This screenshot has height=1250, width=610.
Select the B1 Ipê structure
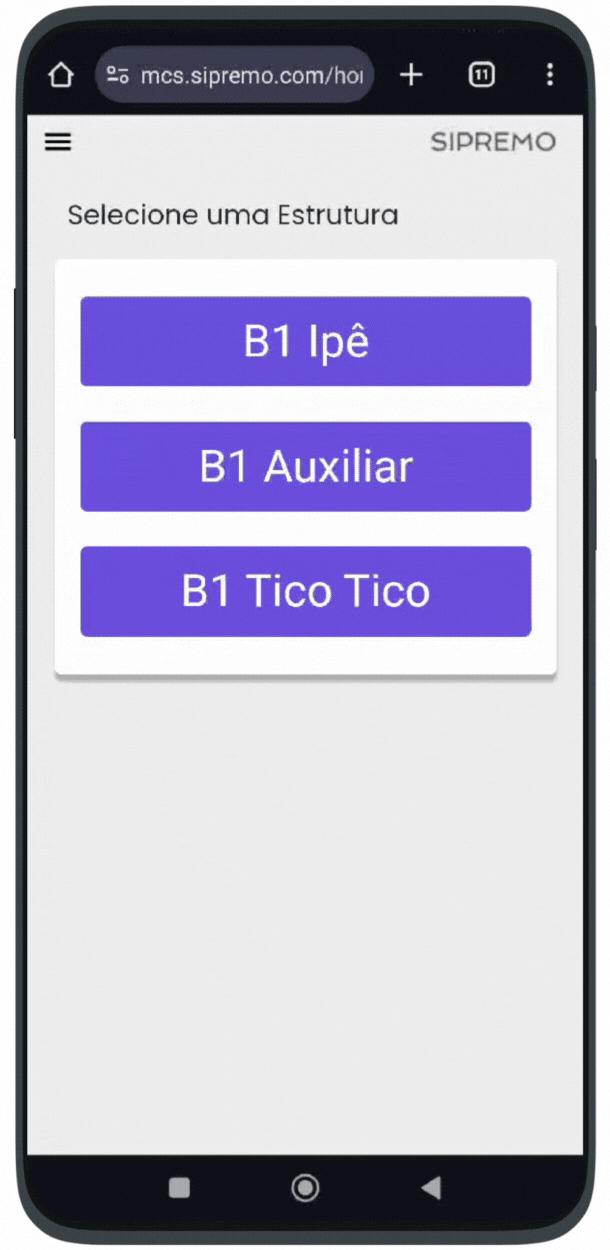click(x=305, y=341)
